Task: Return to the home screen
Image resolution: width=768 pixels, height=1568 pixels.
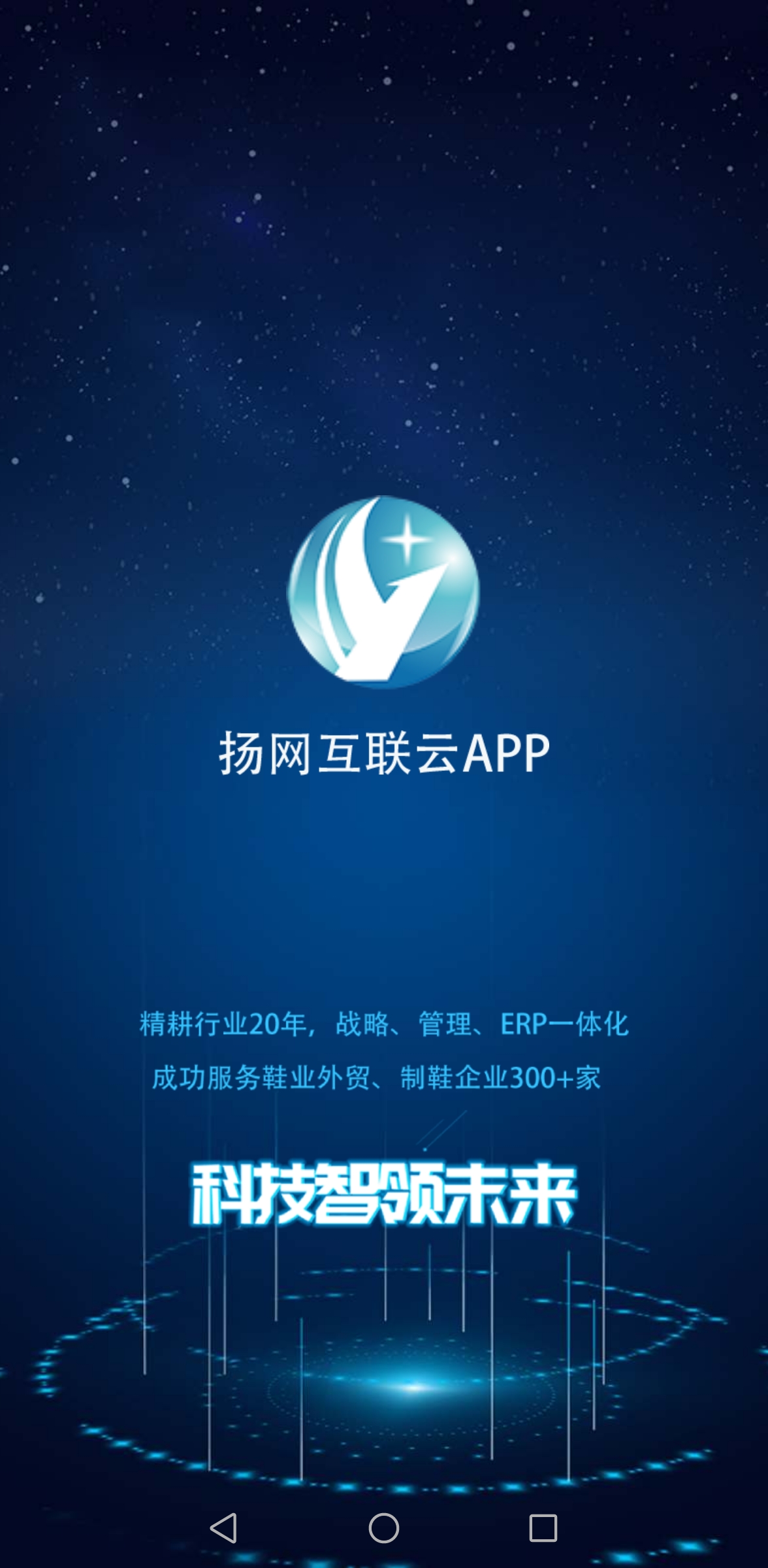Action: [x=384, y=1528]
